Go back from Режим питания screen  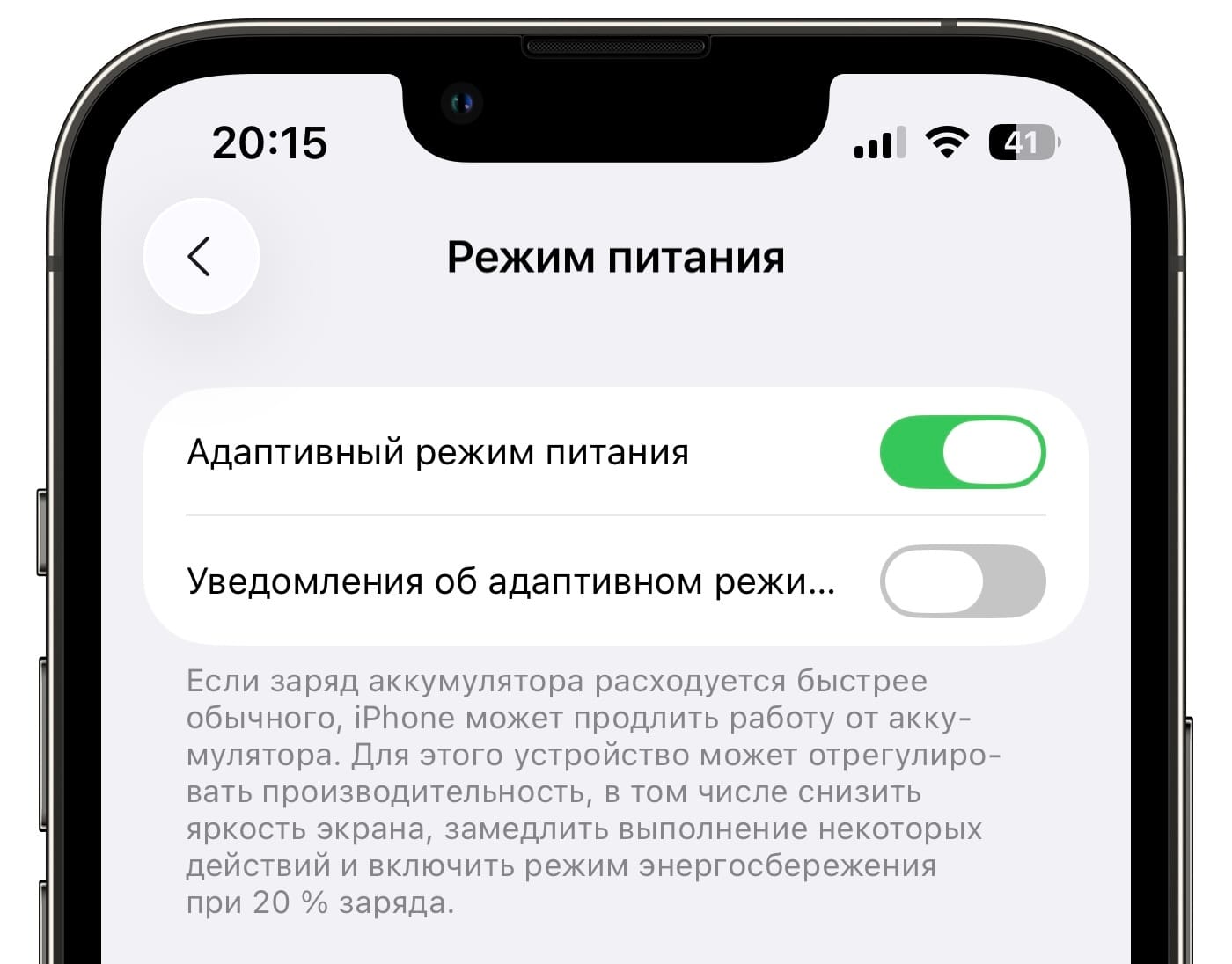coord(201,256)
